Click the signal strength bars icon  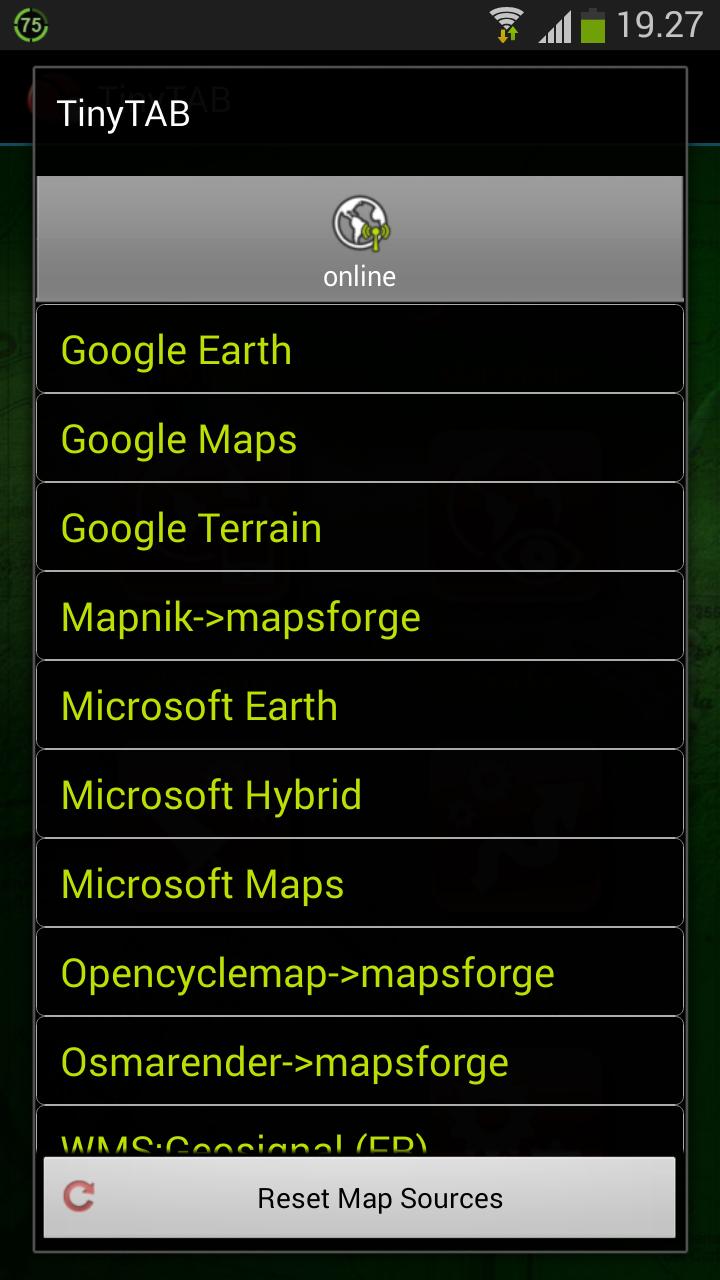point(553,25)
